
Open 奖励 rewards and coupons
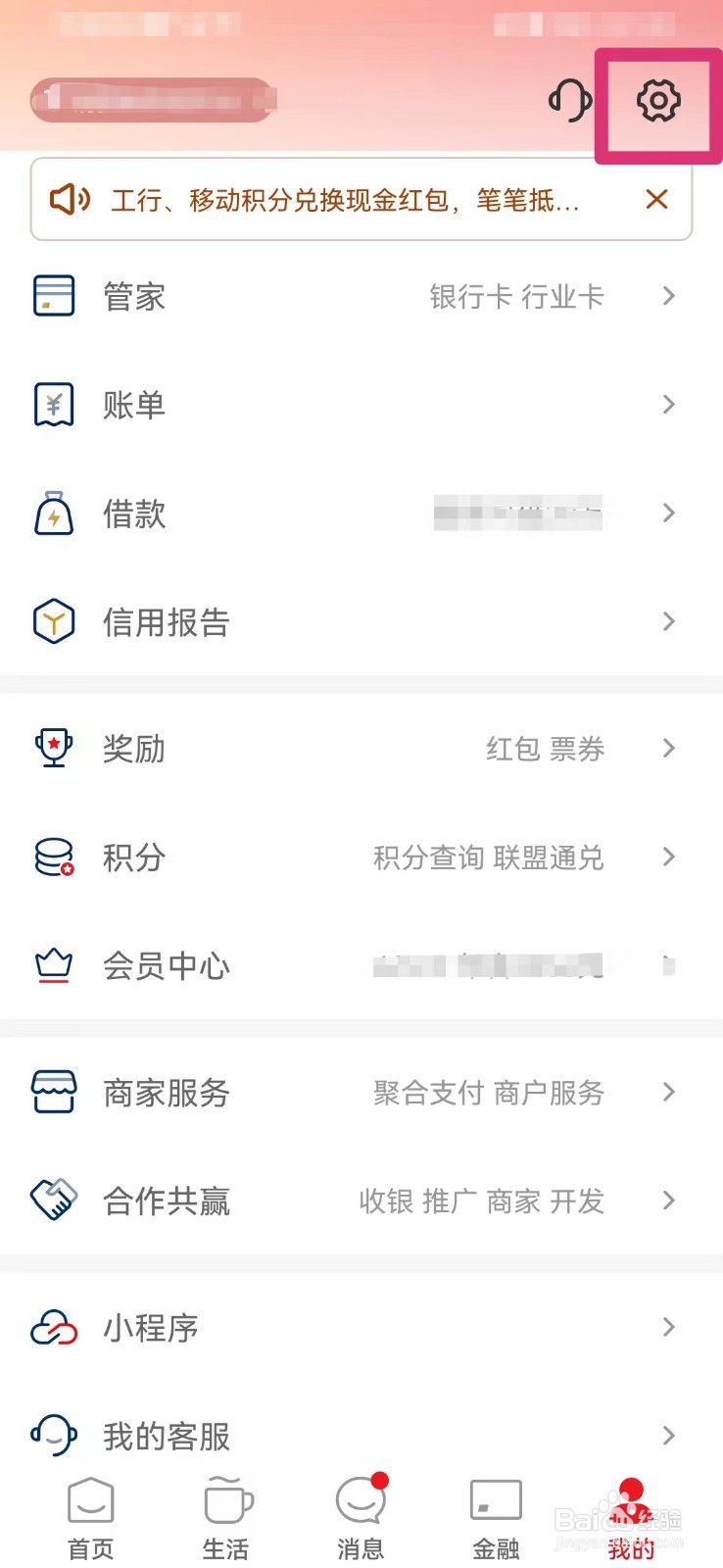coord(361,749)
